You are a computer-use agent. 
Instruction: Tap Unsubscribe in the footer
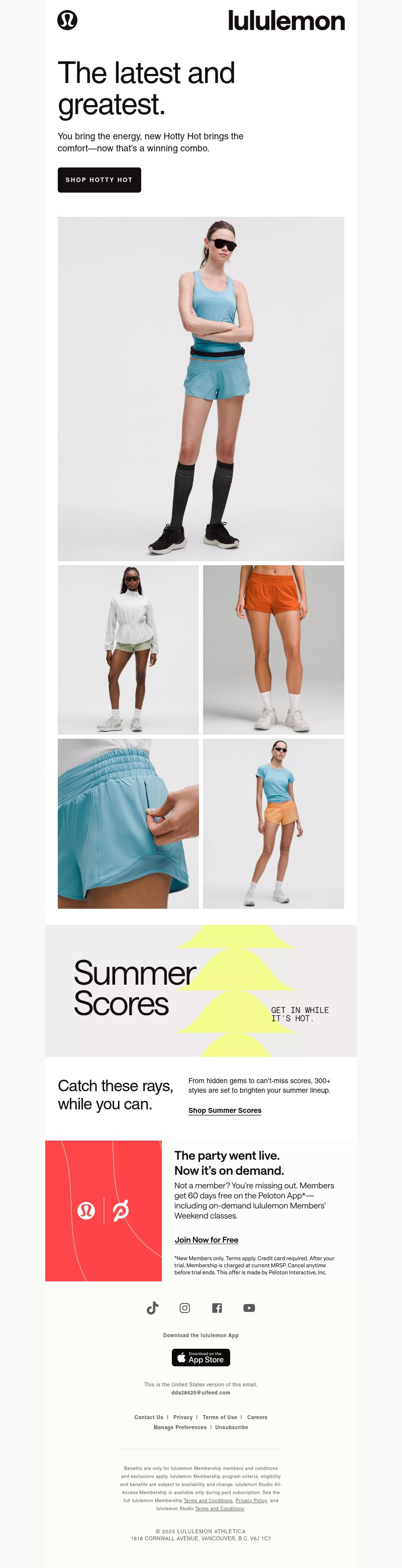tap(232, 1427)
